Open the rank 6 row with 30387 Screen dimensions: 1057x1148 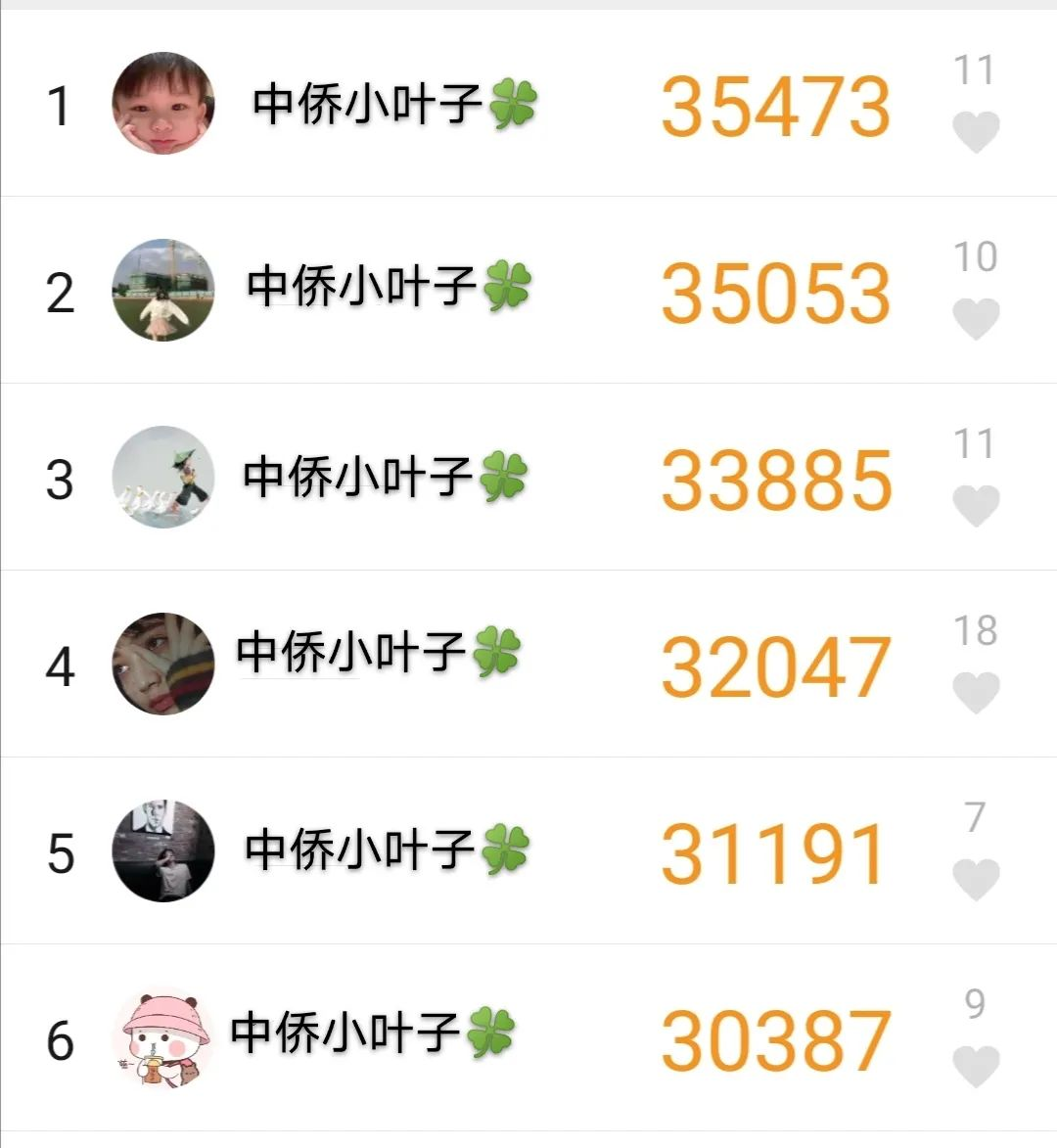[x=391, y=1037]
